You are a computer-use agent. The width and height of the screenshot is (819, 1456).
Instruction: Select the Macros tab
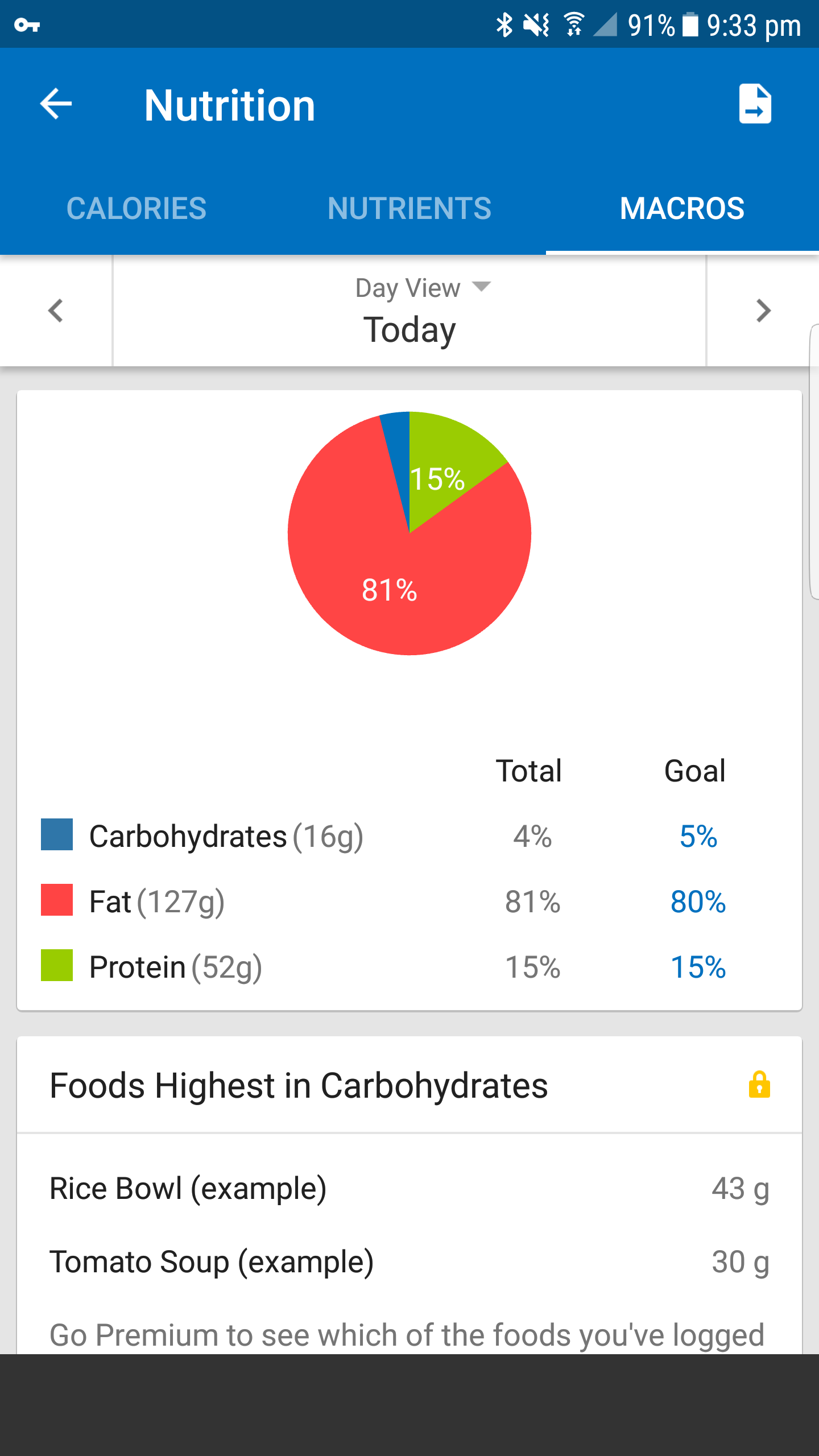pos(682,208)
